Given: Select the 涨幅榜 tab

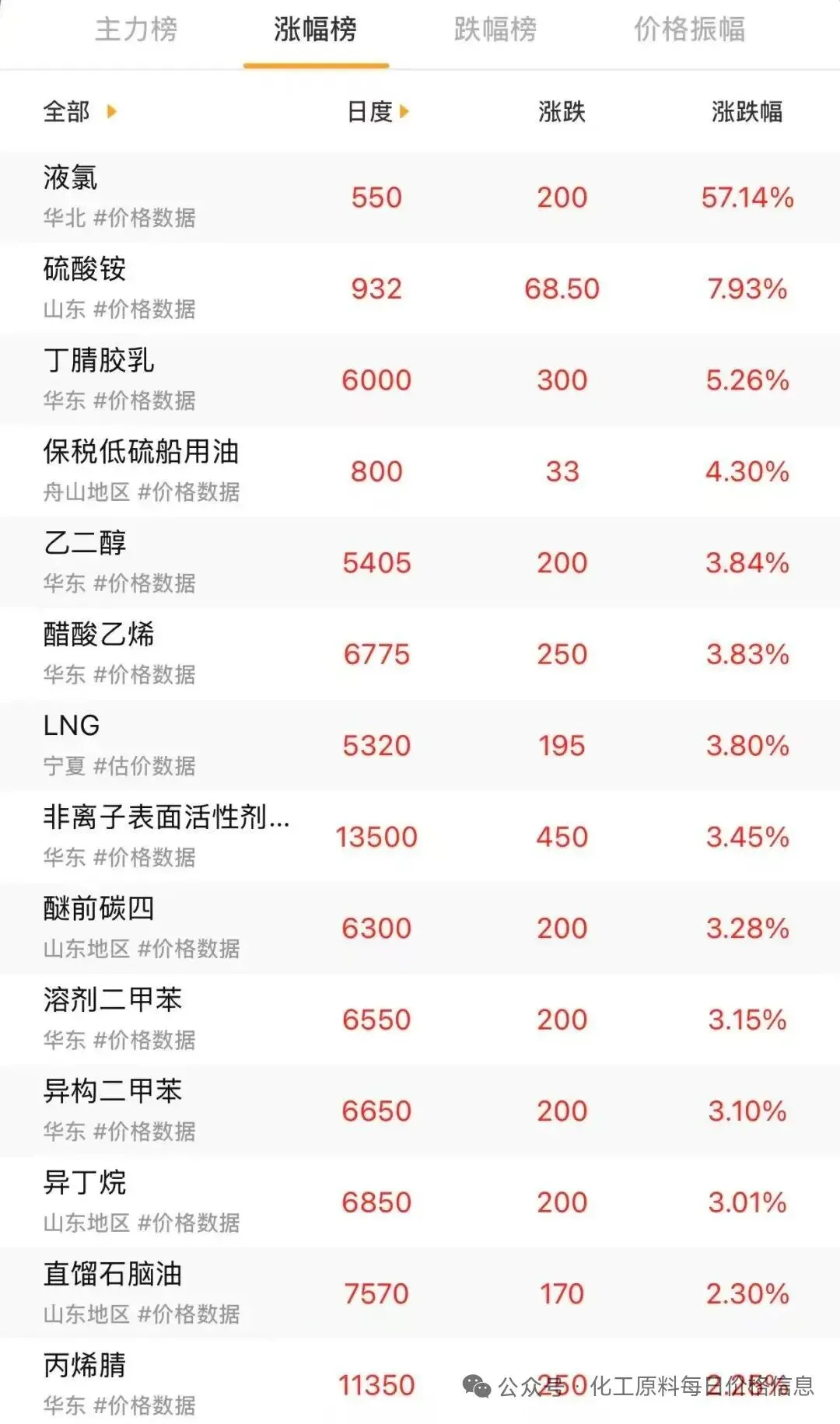Looking at the screenshot, I should click(x=315, y=30).
